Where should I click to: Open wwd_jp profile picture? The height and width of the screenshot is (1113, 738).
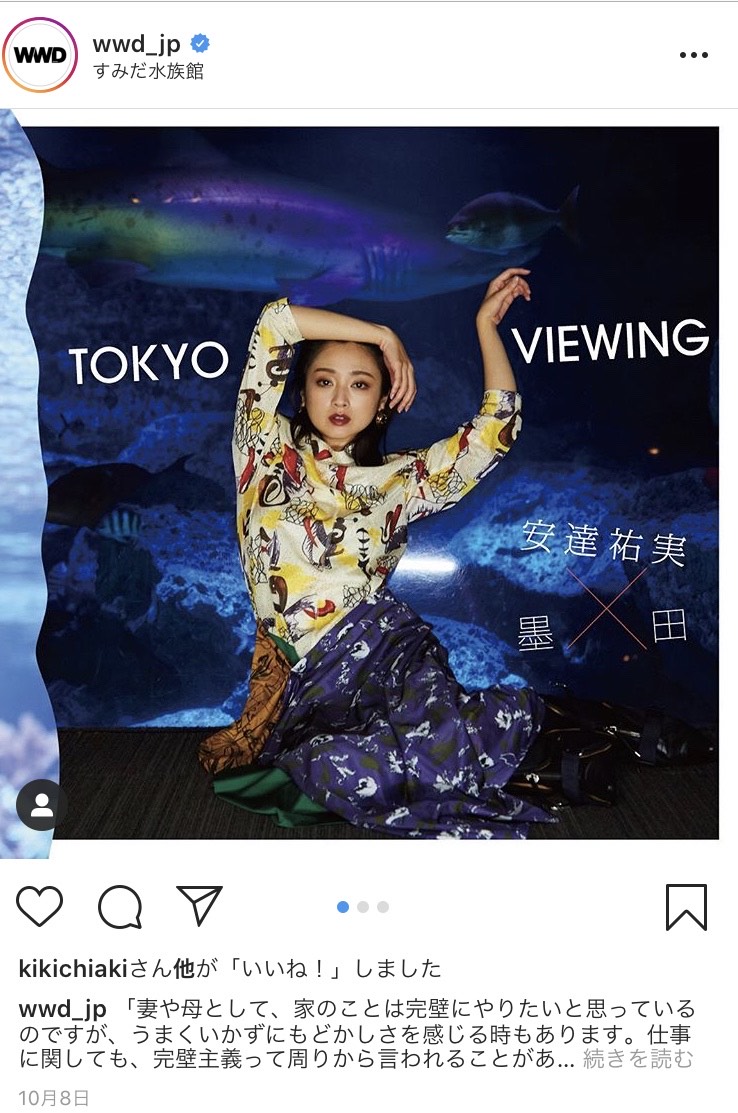point(40,54)
